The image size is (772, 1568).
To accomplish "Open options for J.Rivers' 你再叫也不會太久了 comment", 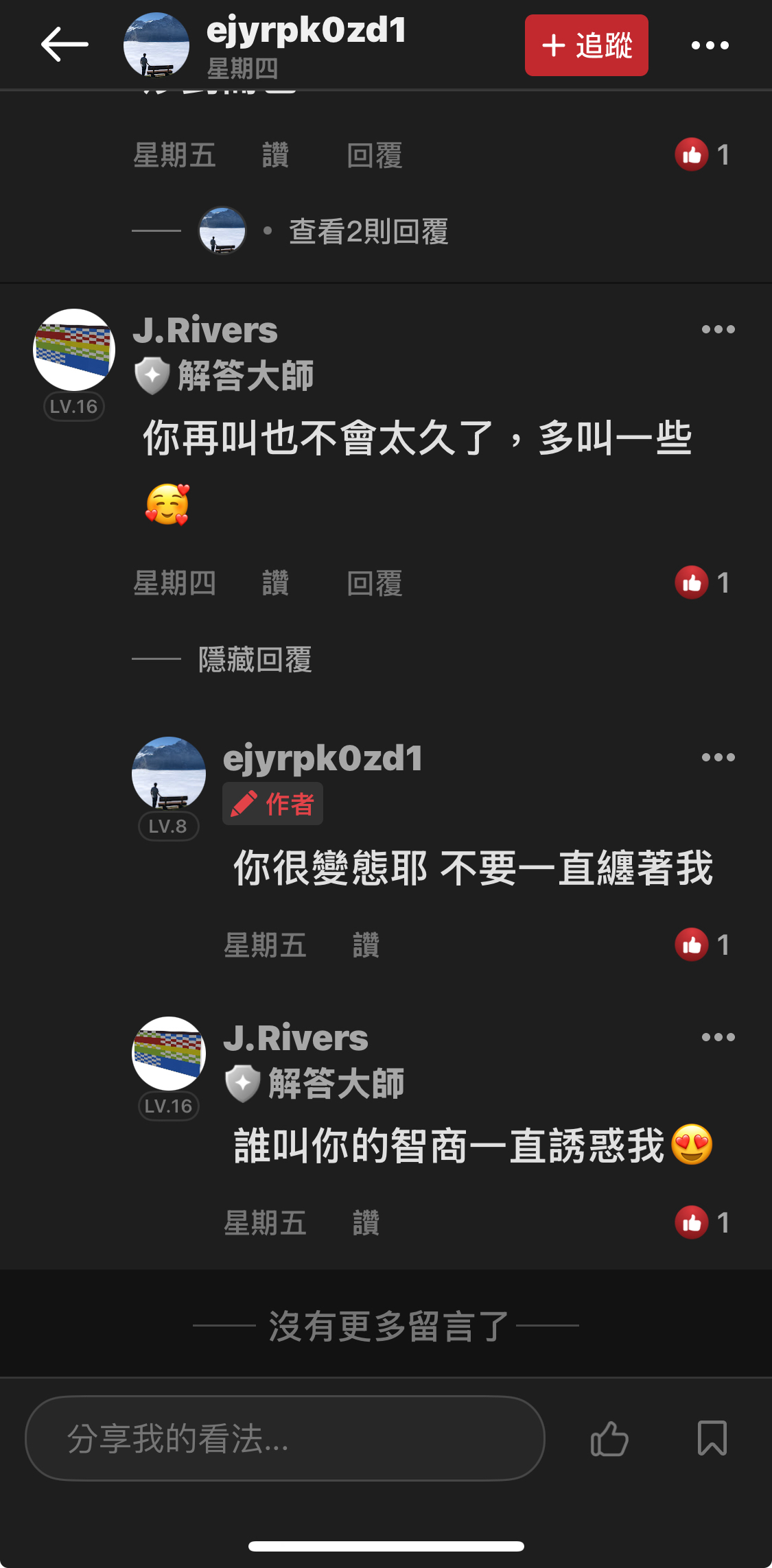I will click(718, 330).
